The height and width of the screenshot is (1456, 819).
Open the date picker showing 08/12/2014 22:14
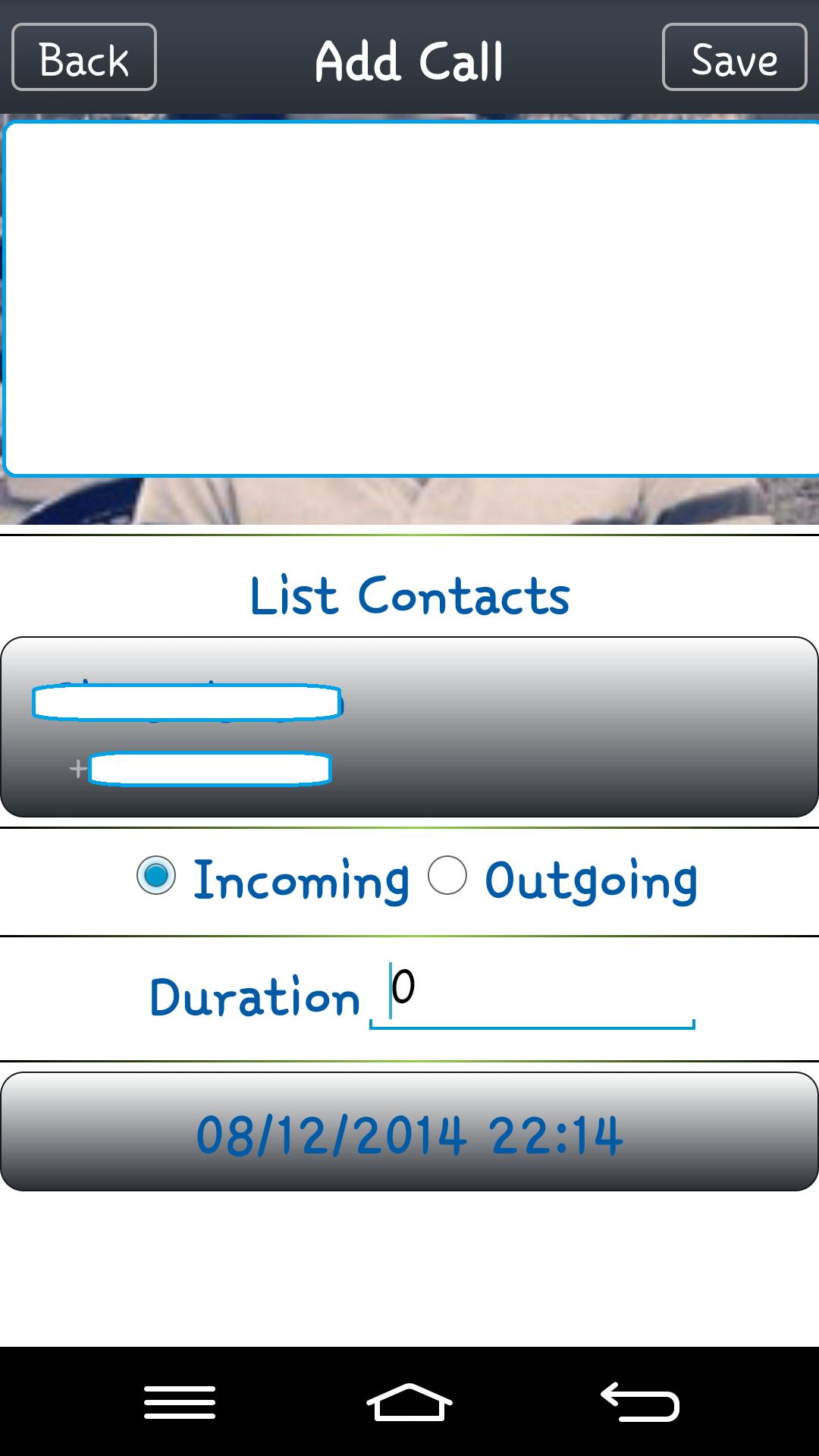pos(409,1131)
